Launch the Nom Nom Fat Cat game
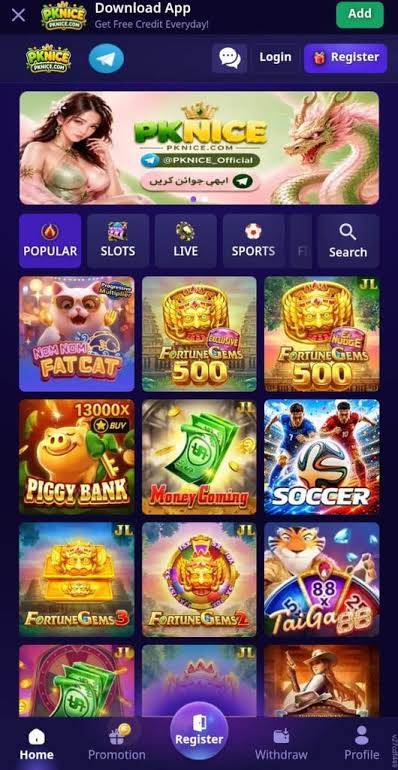The image size is (398, 770). click(77, 334)
